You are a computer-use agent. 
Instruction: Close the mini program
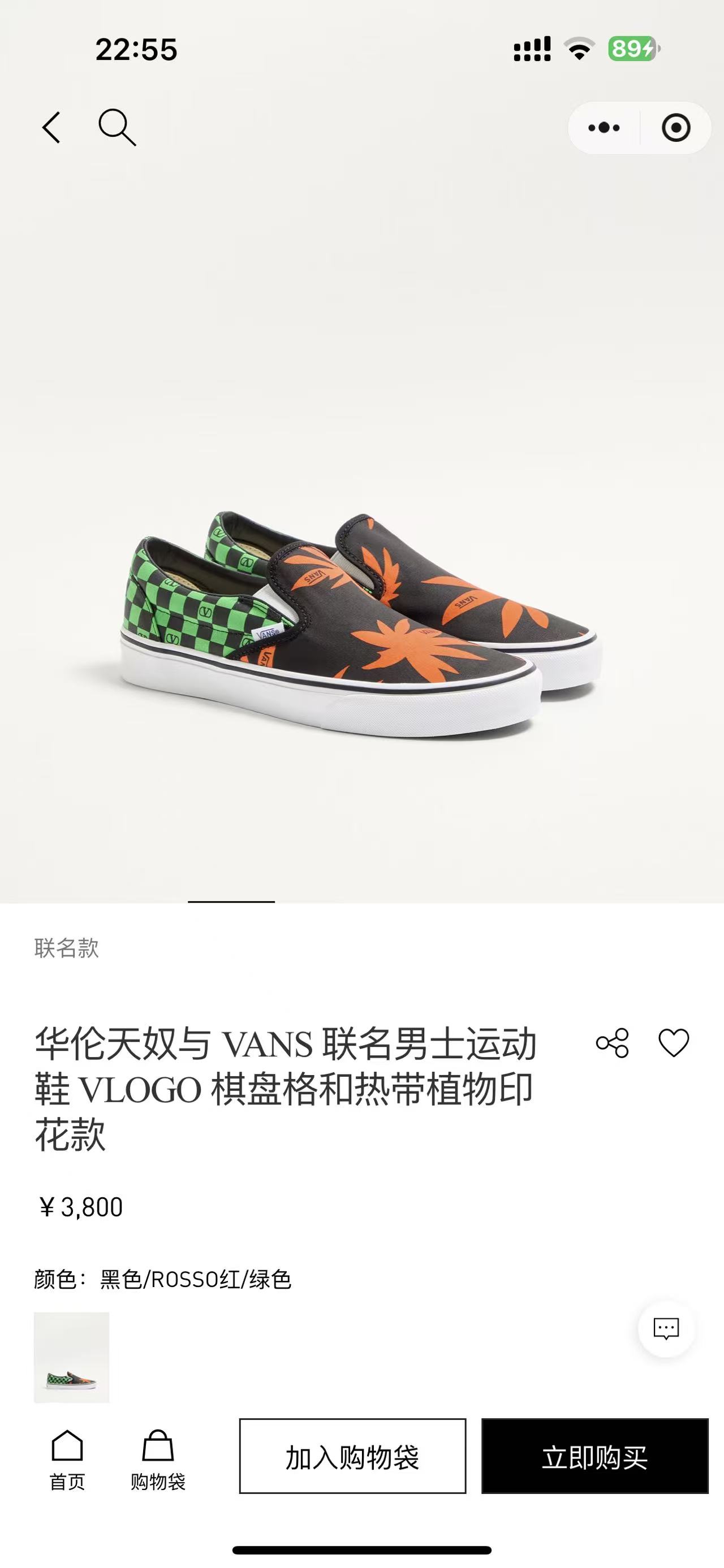pyautogui.click(x=676, y=128)
